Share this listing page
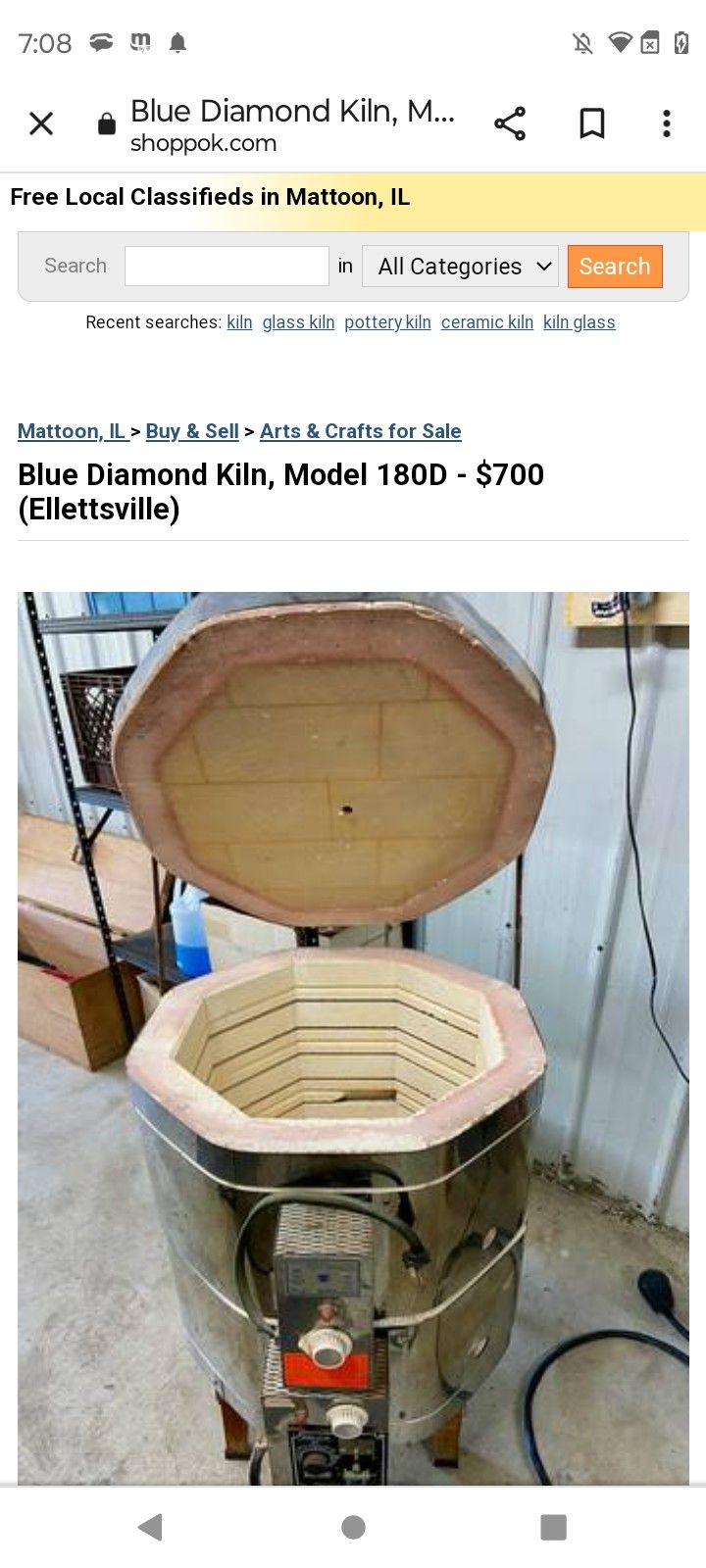 point(510,123)
